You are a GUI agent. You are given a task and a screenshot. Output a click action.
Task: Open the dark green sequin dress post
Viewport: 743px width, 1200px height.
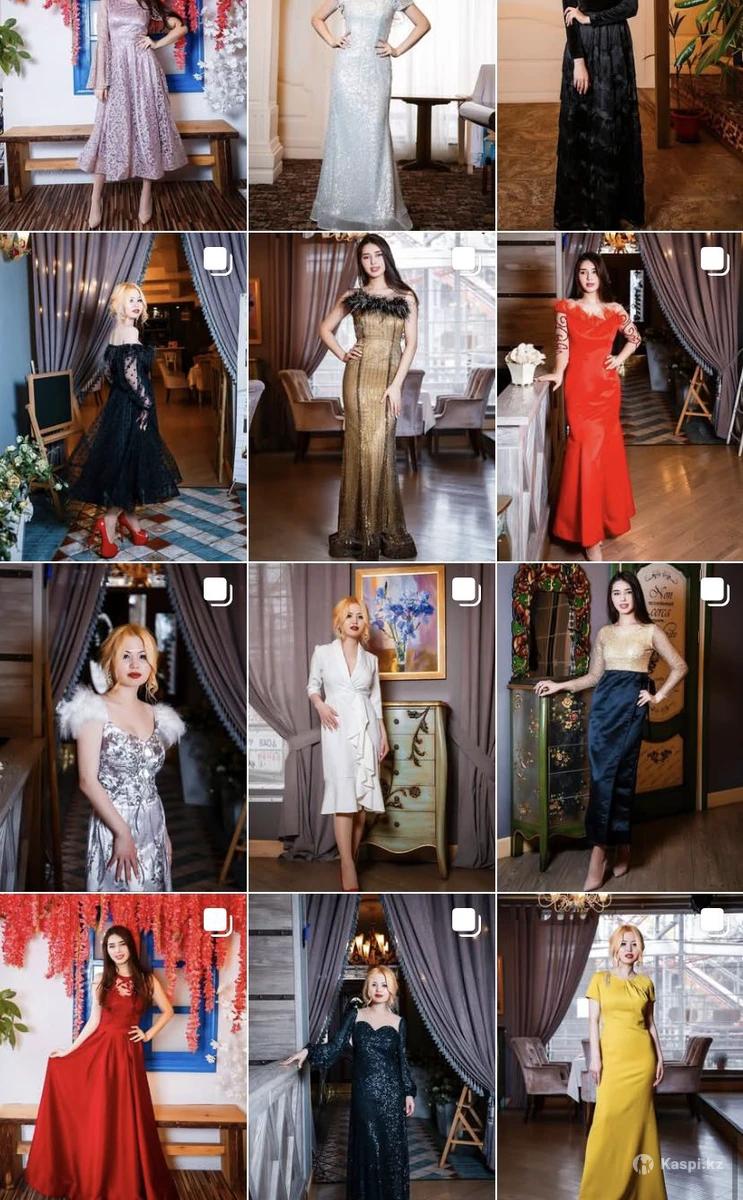tap(371, 1047)
